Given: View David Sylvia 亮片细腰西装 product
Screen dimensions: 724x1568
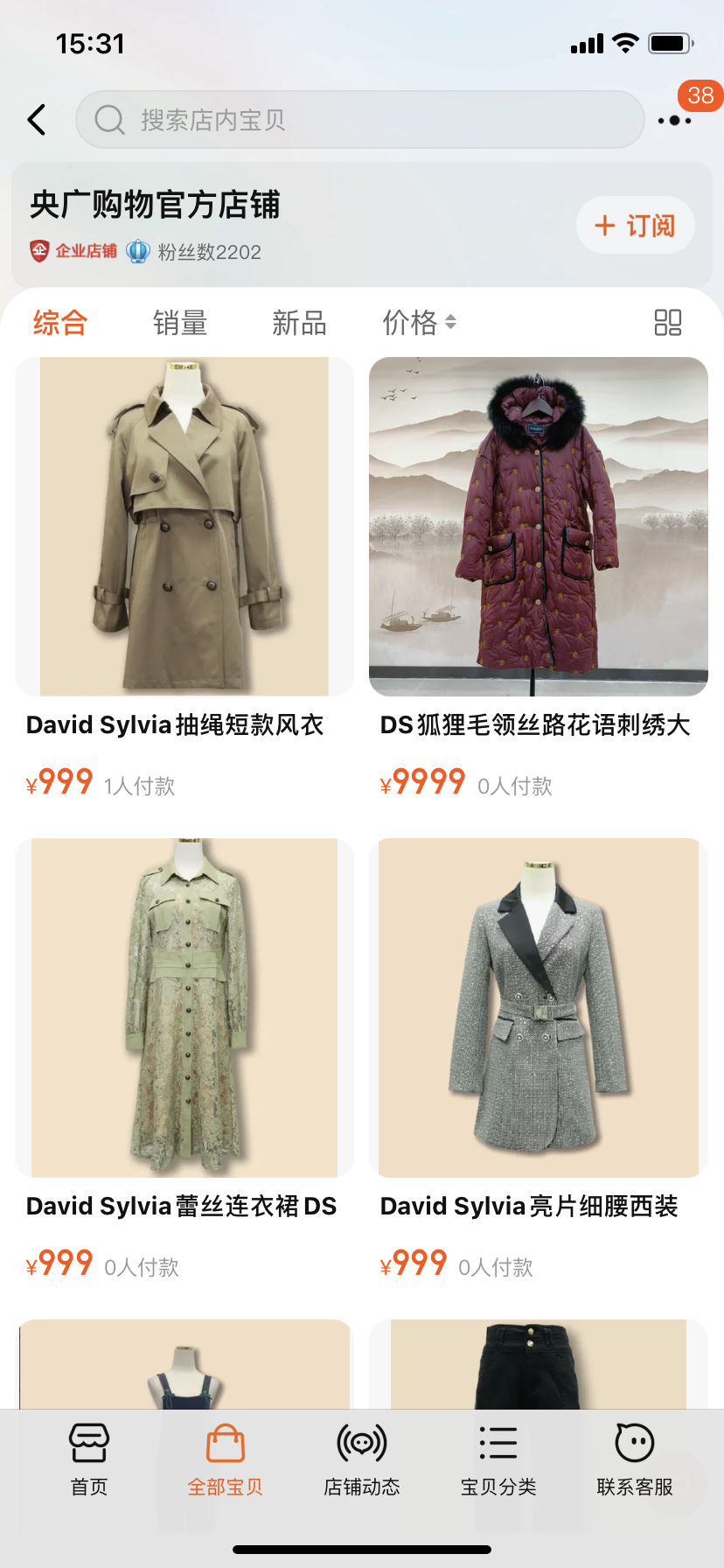Looking at the screenshot, I should (x=538, y=1008).
